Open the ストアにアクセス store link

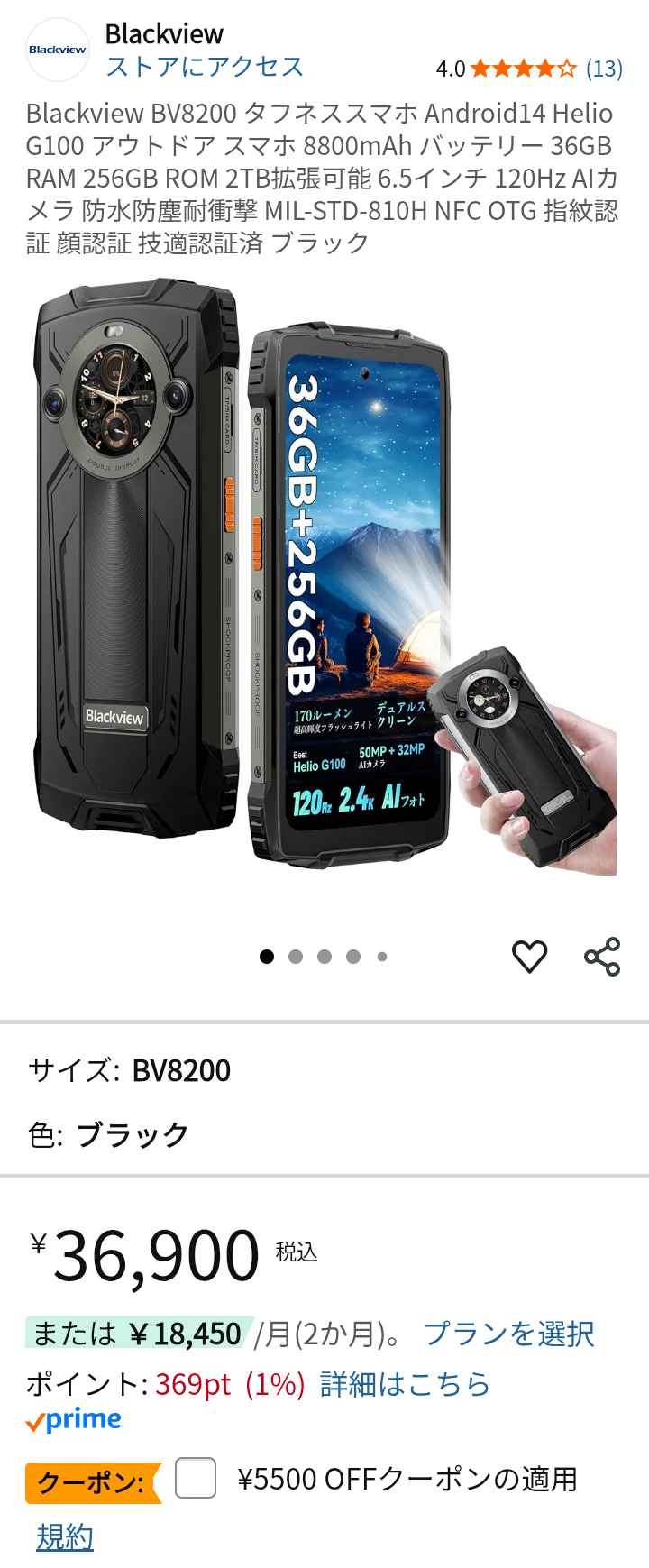[205, 67]
